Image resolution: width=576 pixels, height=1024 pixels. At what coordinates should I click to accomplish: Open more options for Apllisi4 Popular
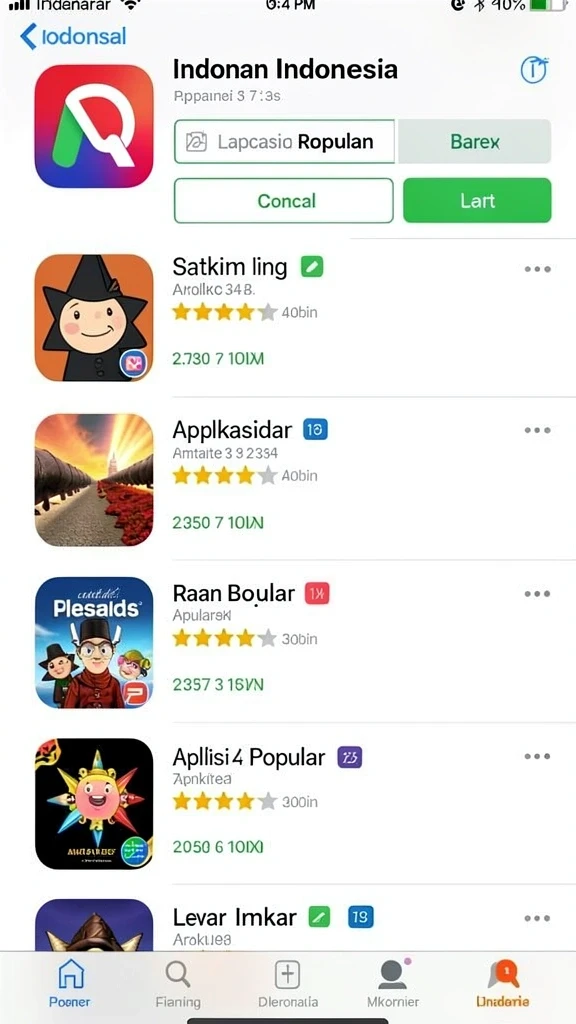[537, 756]
